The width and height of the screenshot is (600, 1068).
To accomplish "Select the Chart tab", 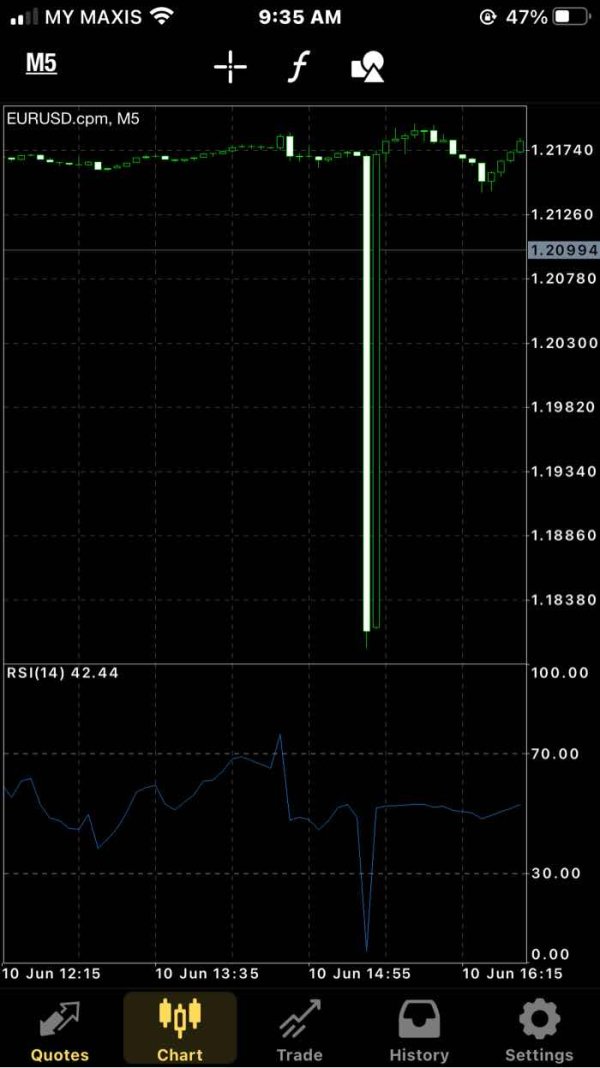I will pyautogui.click(x=180, y=1028).
